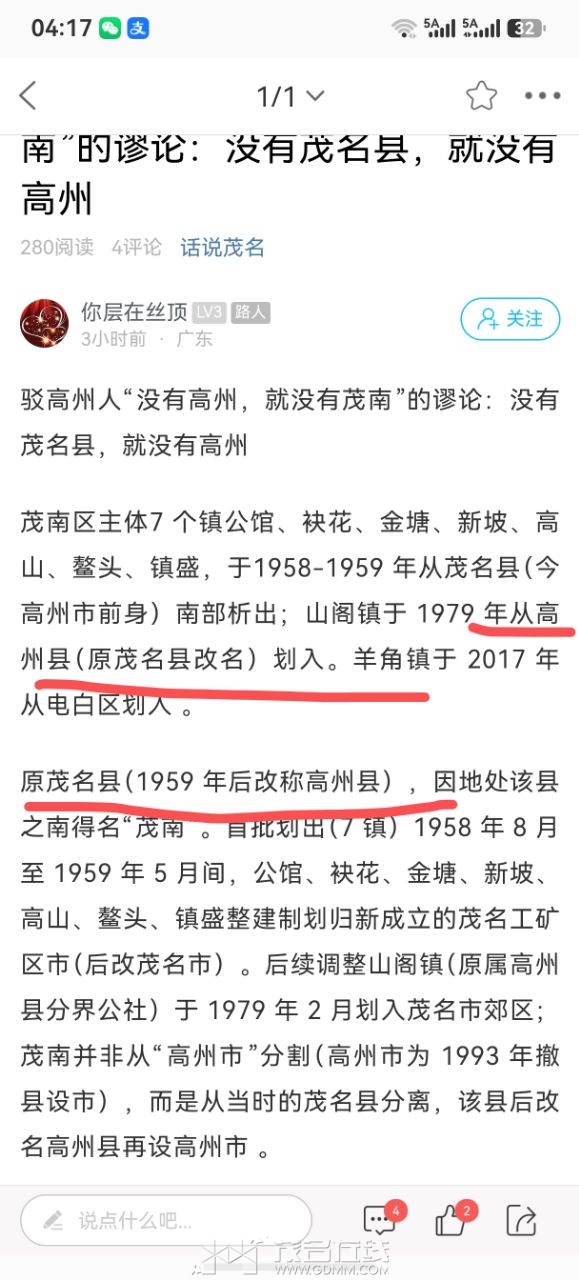The height and width of the screenshot is (1280, 579).
Task: Tap the 说点什么吧 comment field
Action: [x=166, y=1220]
